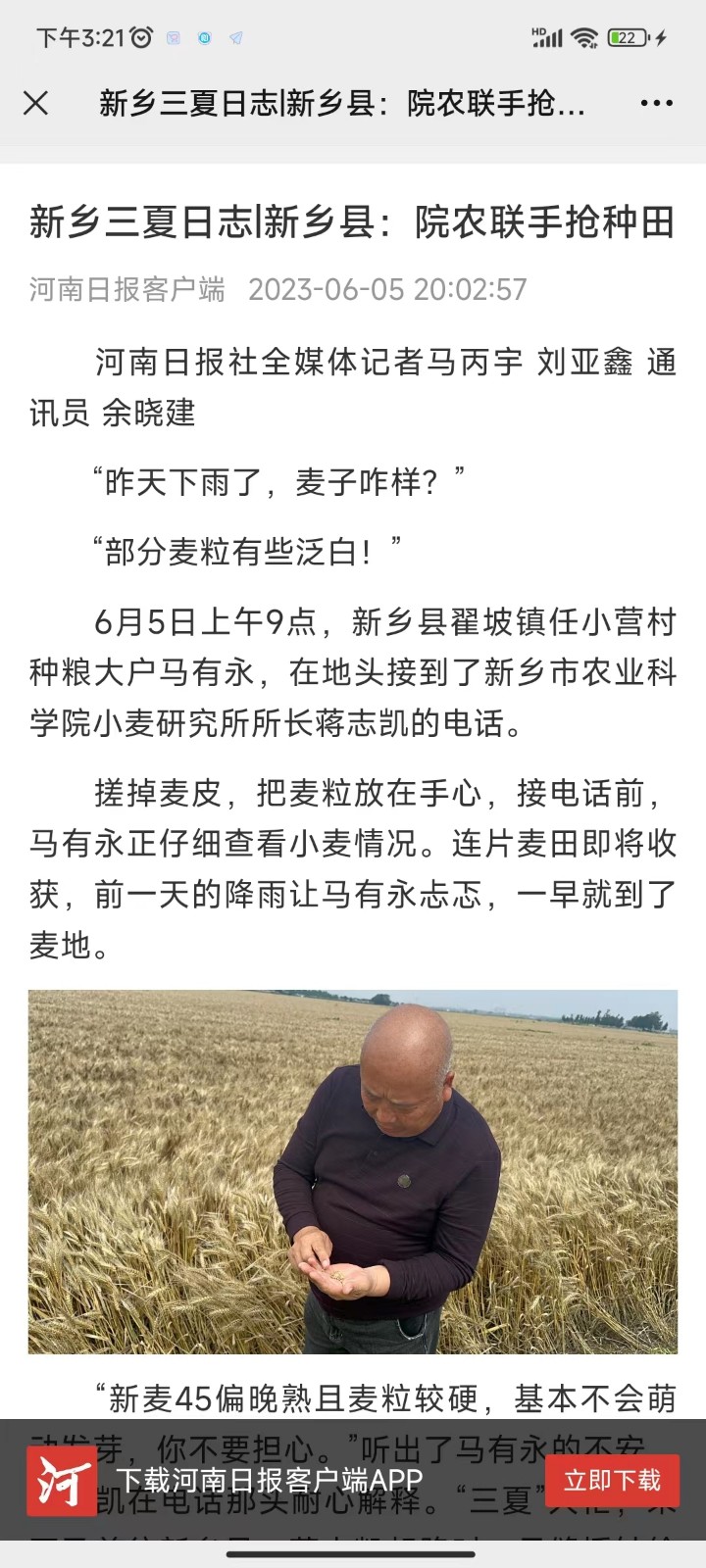Tap the pink square notification icon

(x=175, y=37)
